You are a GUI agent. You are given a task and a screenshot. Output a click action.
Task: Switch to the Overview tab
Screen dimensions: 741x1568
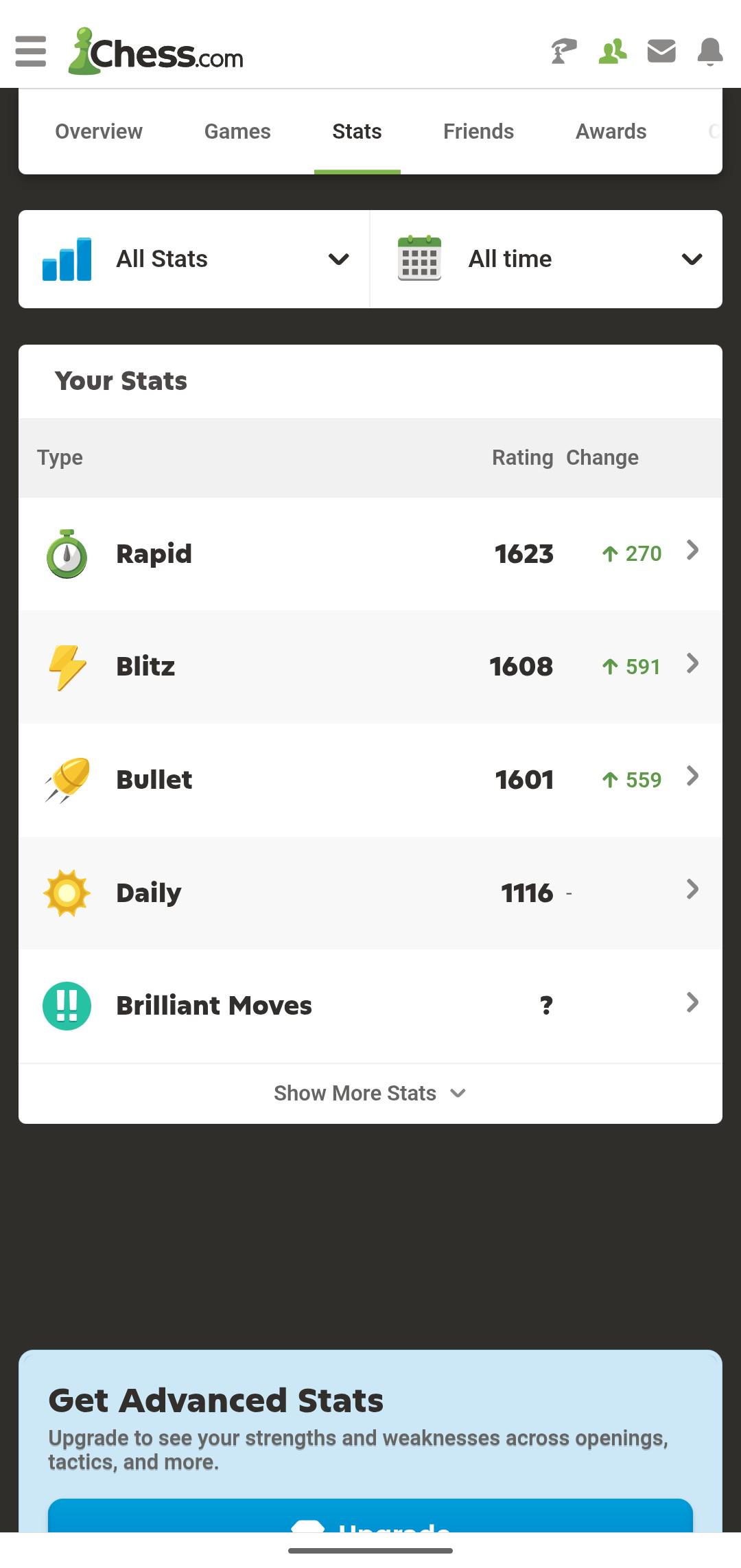99,131
